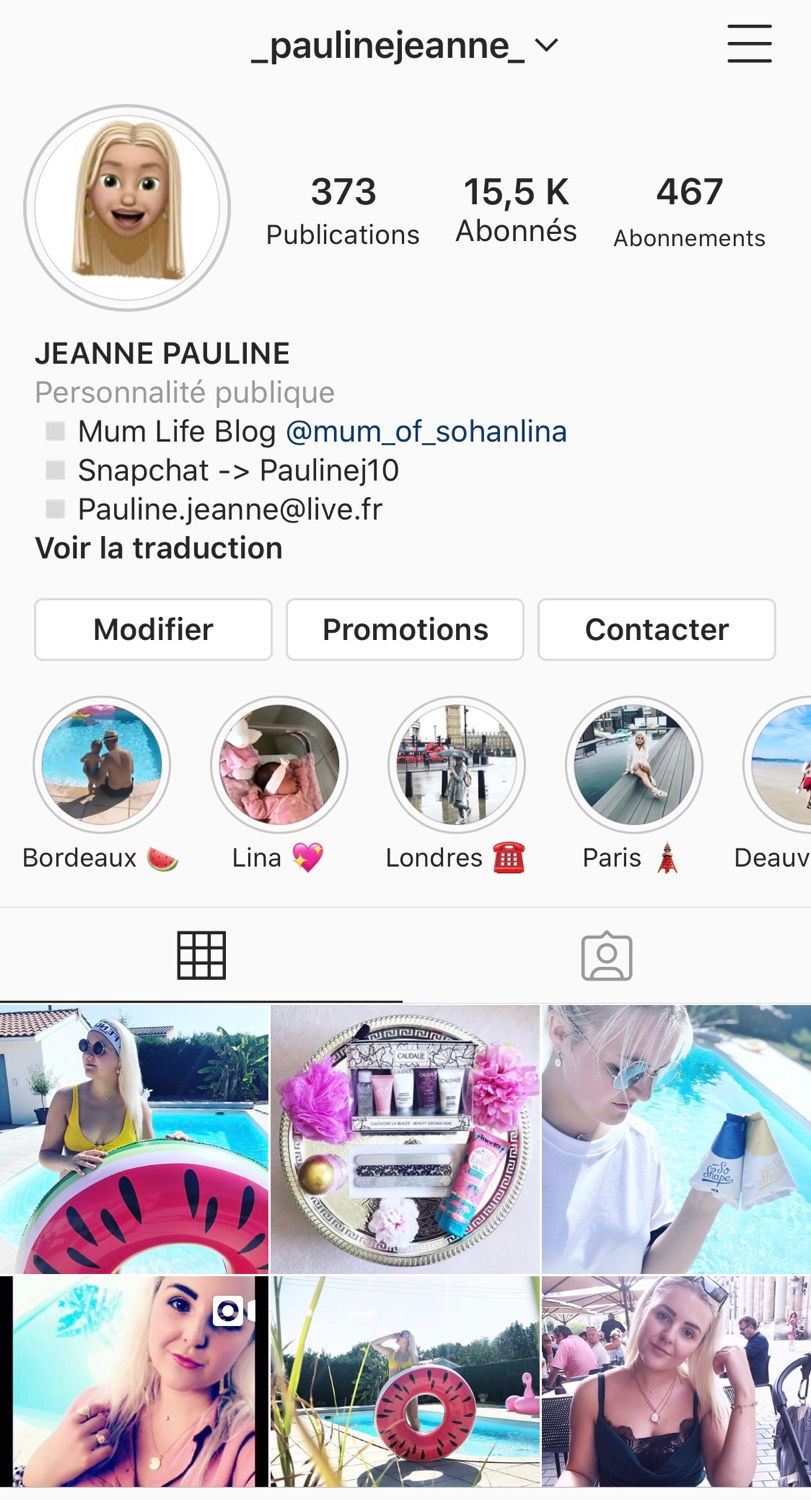811x1500 pixels.
Task: Open the profile picture
Action: coord(127,207)
